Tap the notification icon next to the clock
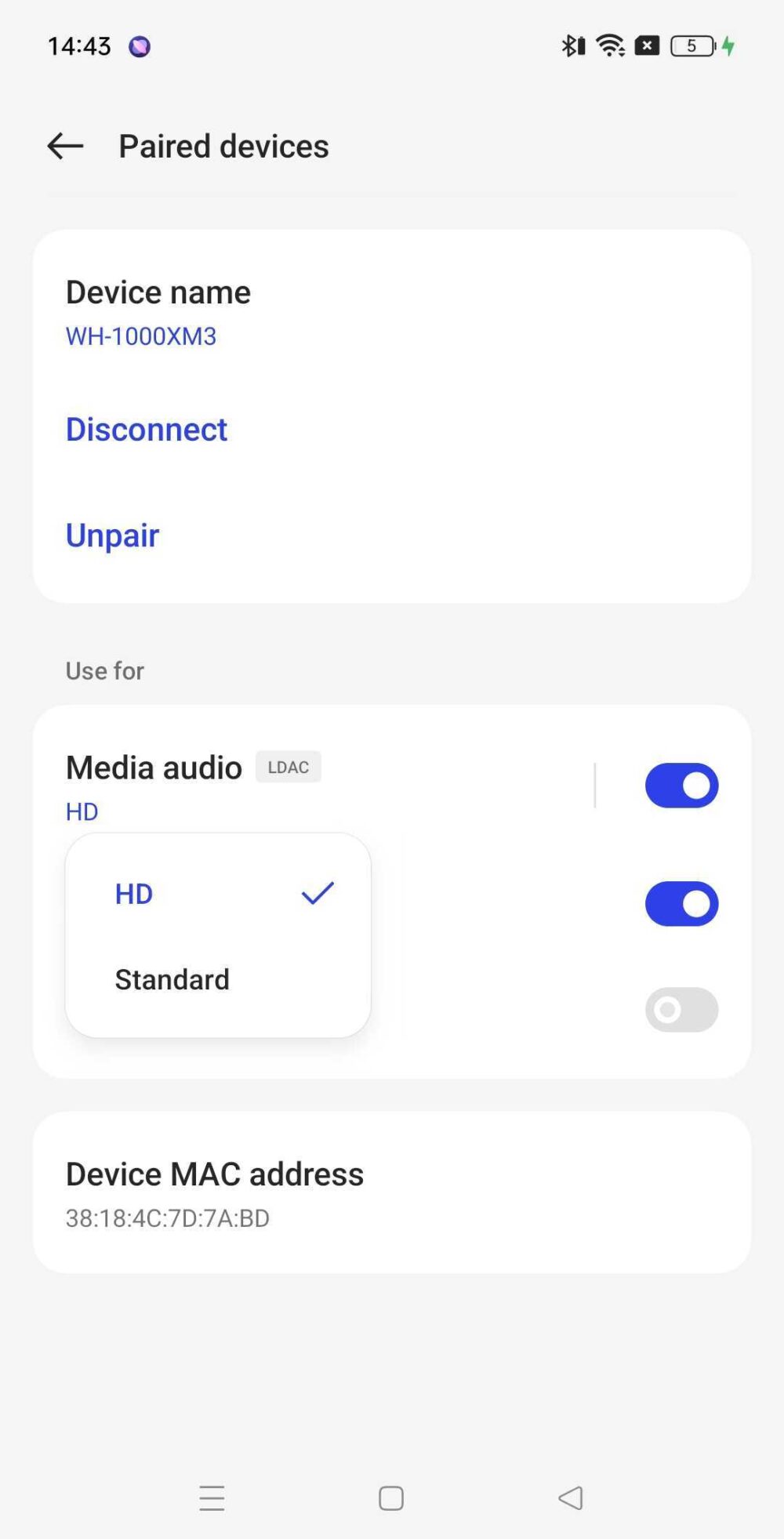Image resolution: width=784 pixels, height=1539 pixels. tap(140, 47)
